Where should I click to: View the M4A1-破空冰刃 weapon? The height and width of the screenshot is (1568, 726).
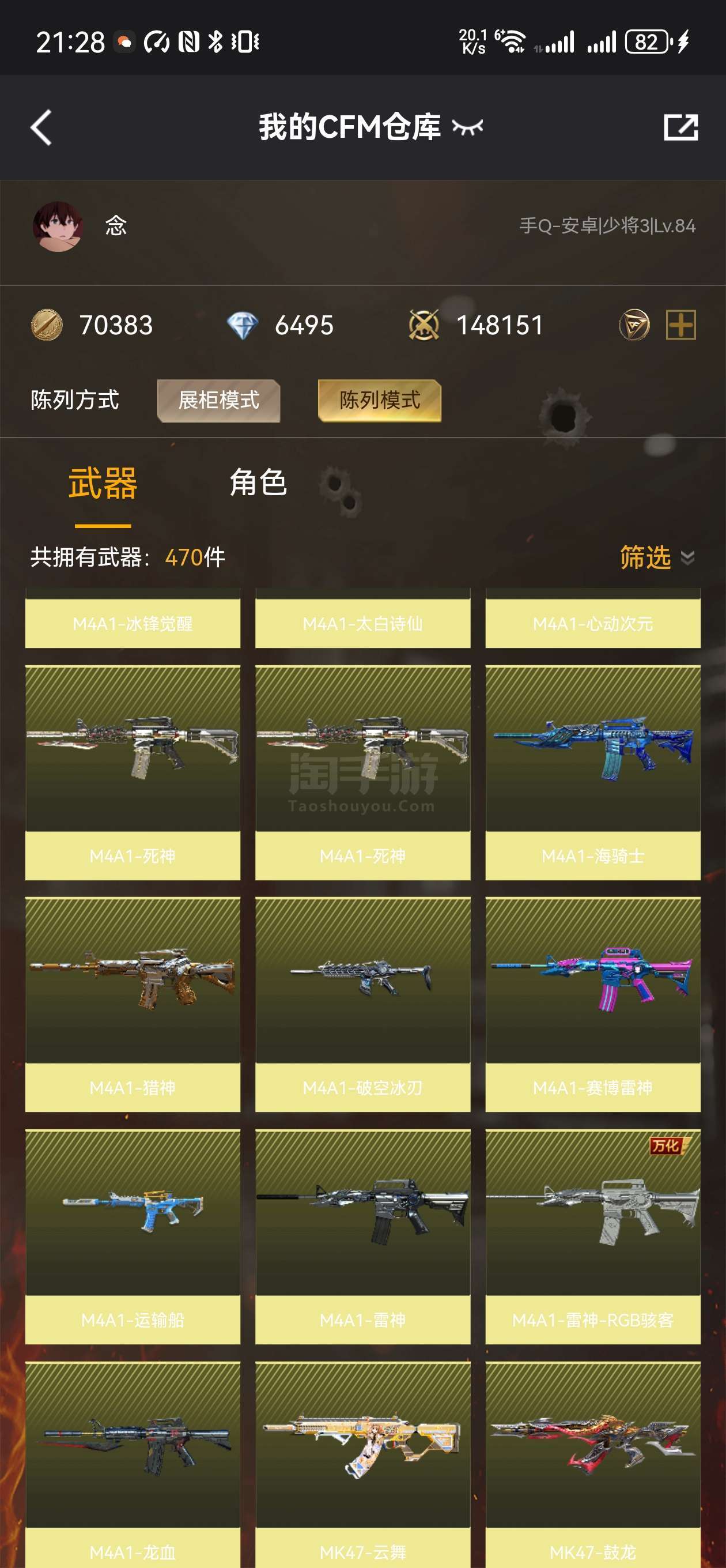pos(362,1004)
